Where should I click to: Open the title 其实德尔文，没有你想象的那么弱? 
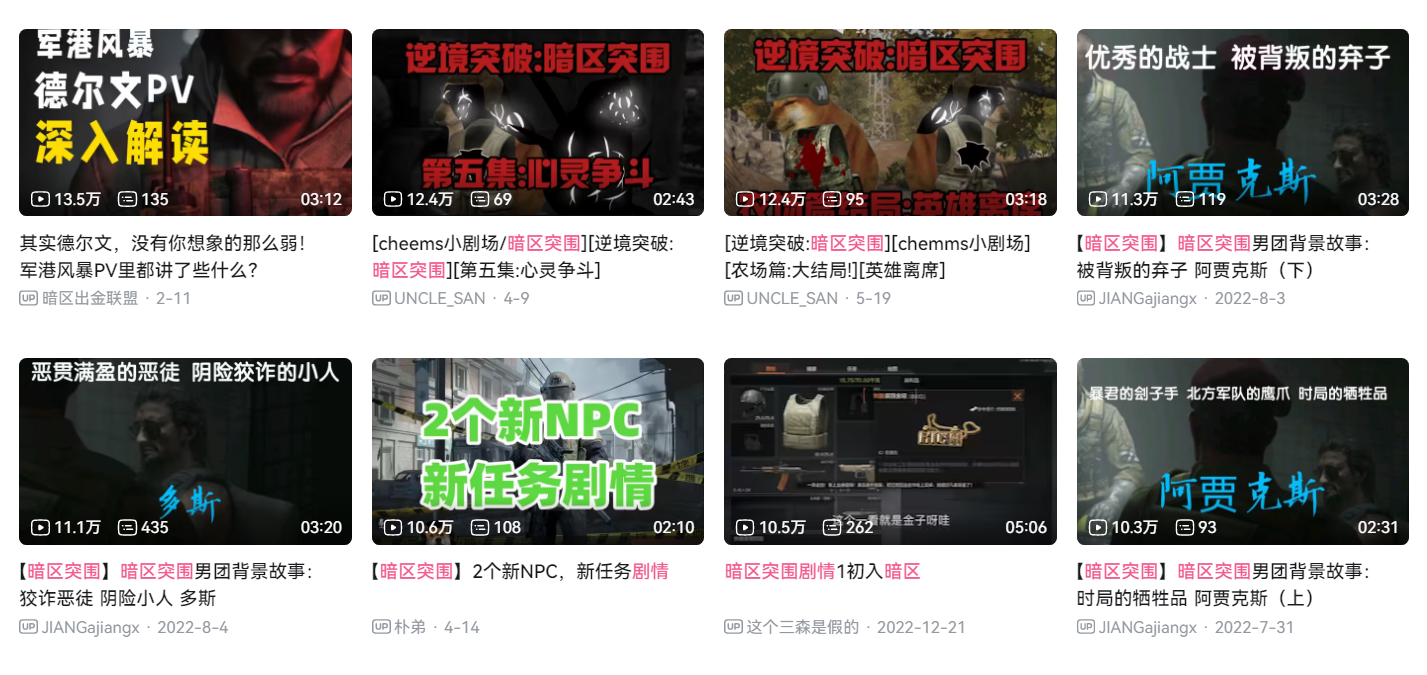(x=162, y=243)
